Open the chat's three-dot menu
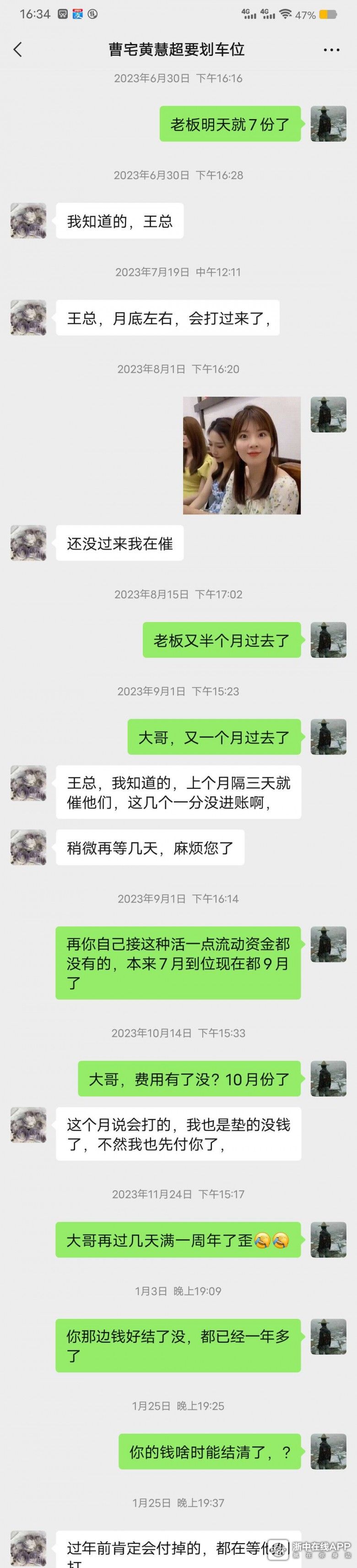 coord(331,50)
